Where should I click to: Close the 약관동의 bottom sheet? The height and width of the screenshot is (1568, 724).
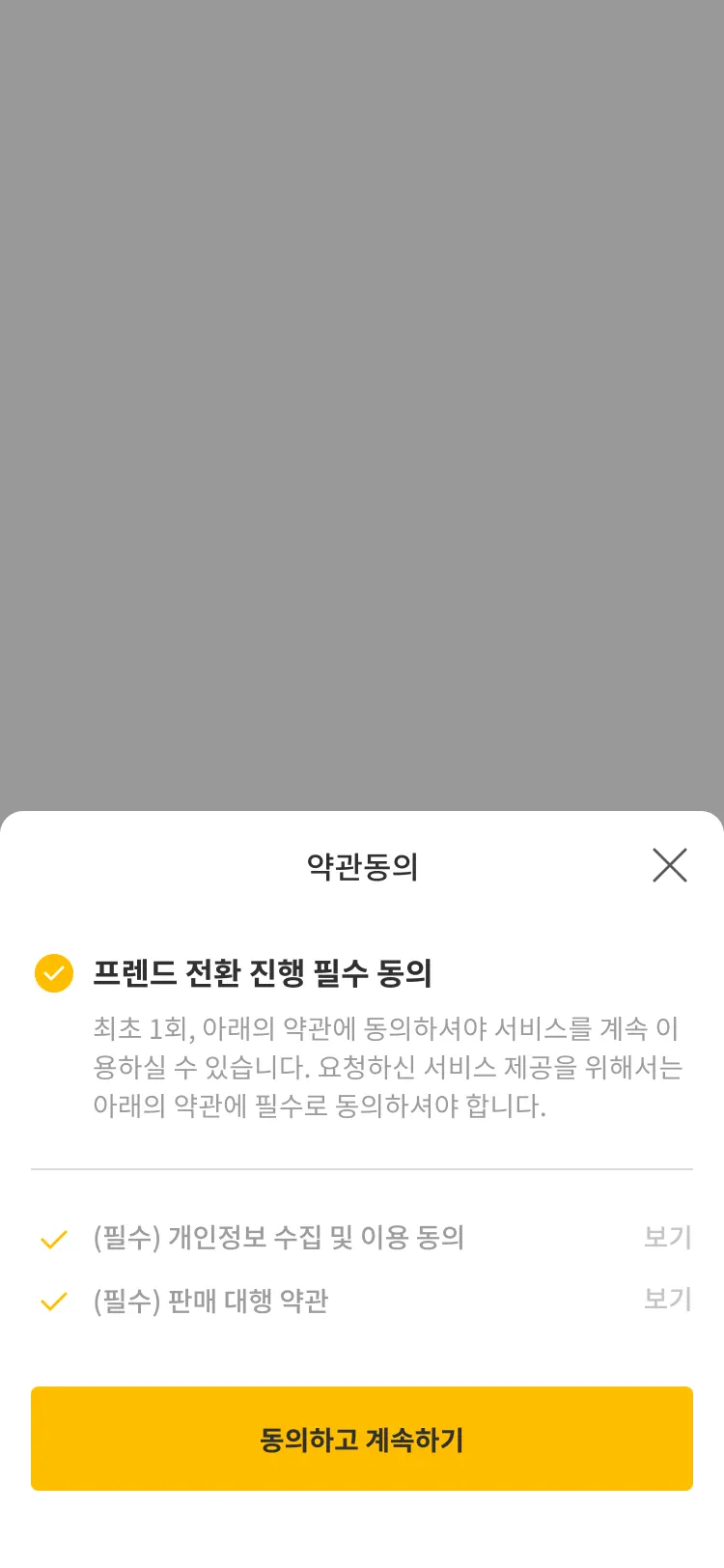click(x=669, y=865)
